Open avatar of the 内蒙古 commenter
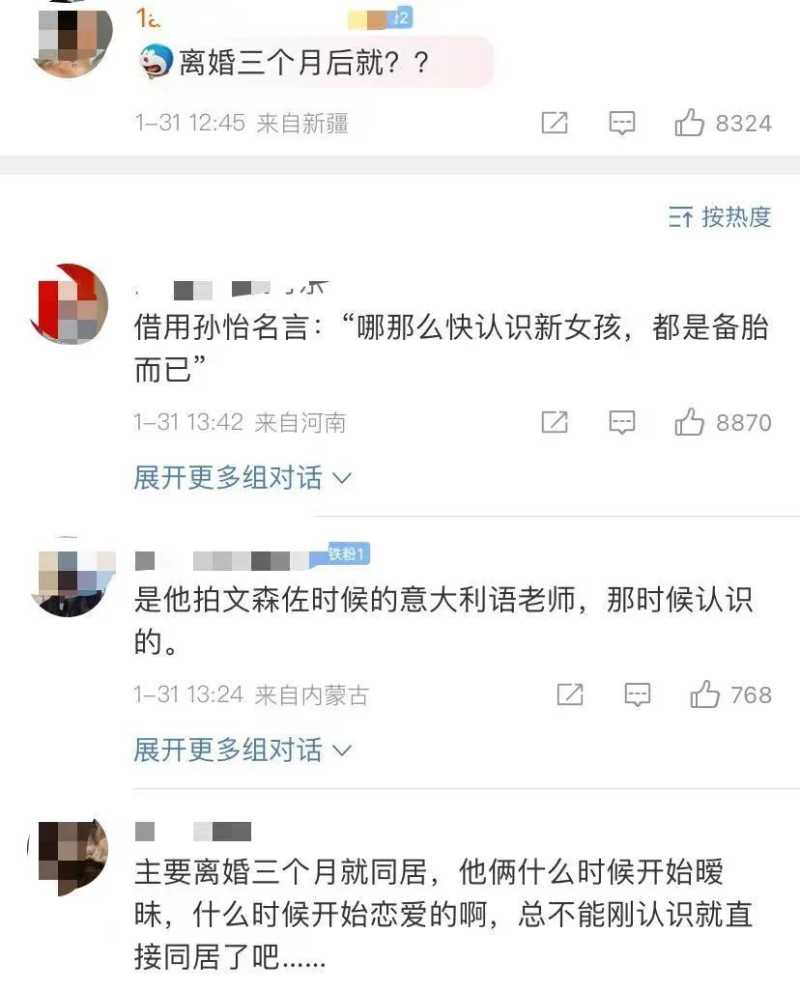The width and height of the screenshot is (800, 990). tap(68, 577)
